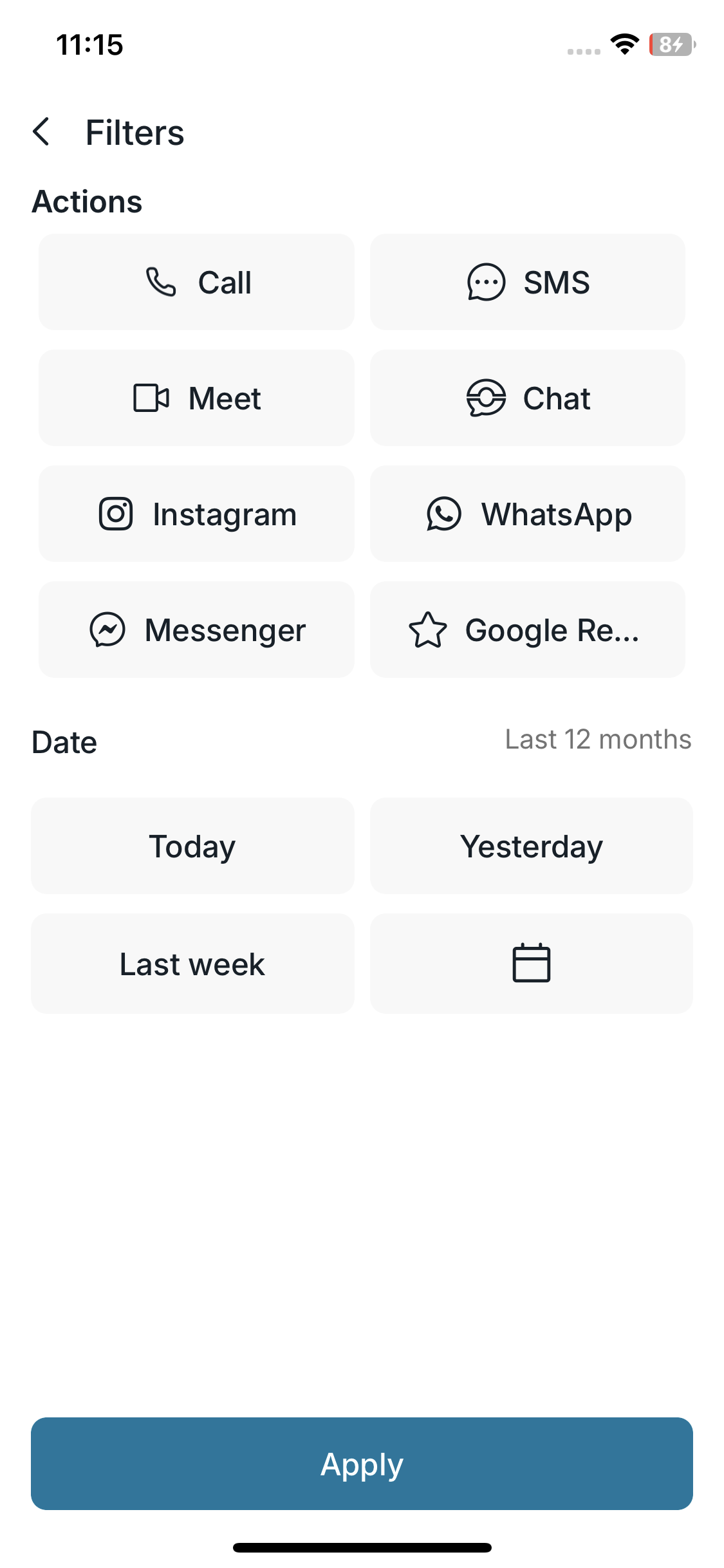This screenshot has height=1568, width=724.
Task: Filter by Instagram actions
Action: point(196,514)
